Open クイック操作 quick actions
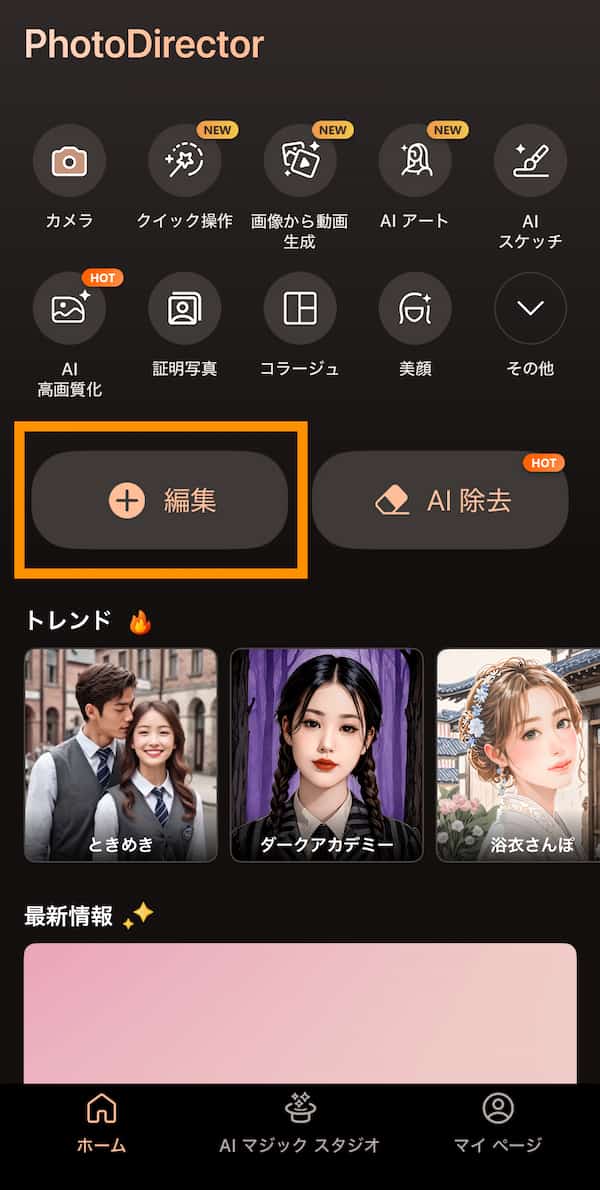The width and height of the screenshot is (600, 1190). (x=184, y=160)
